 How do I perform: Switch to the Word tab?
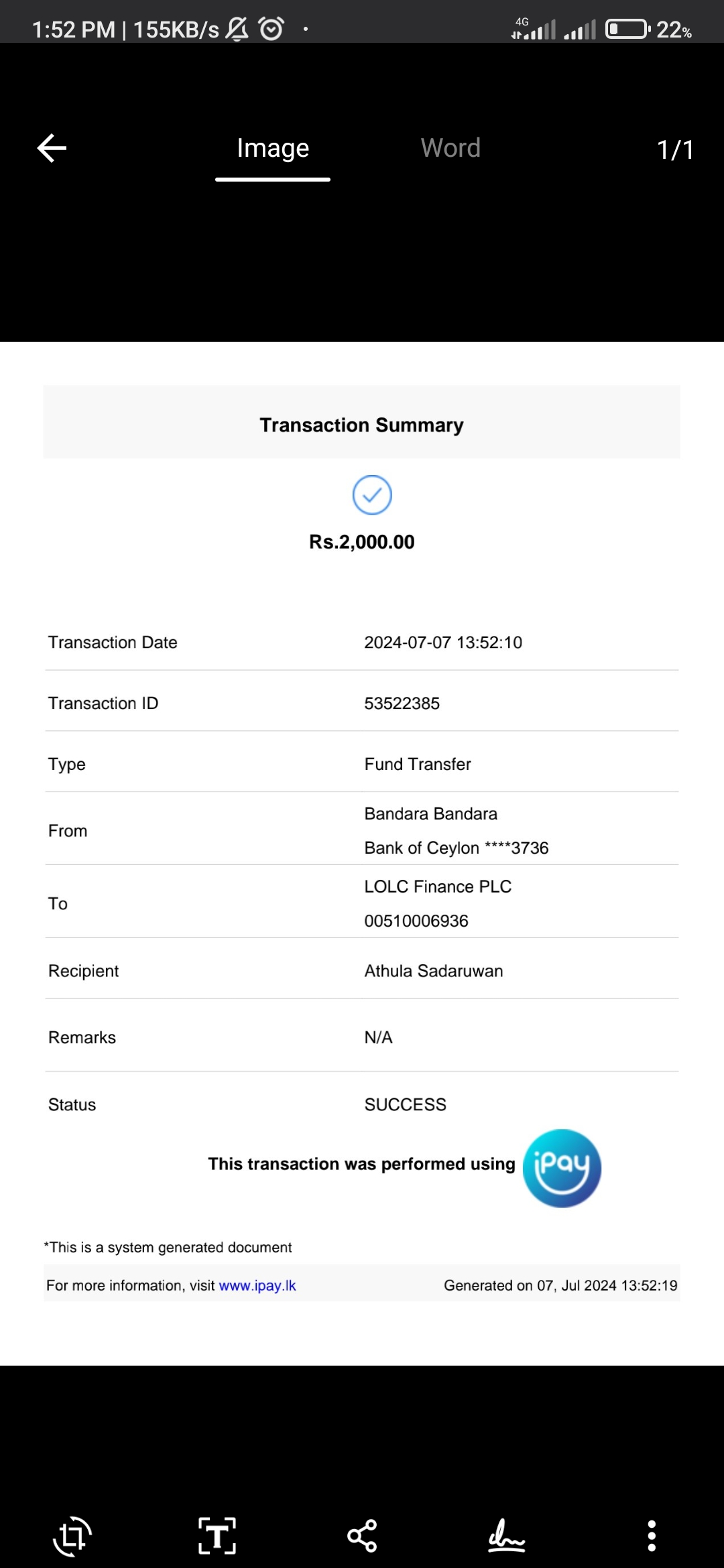[x=450, y=148]
